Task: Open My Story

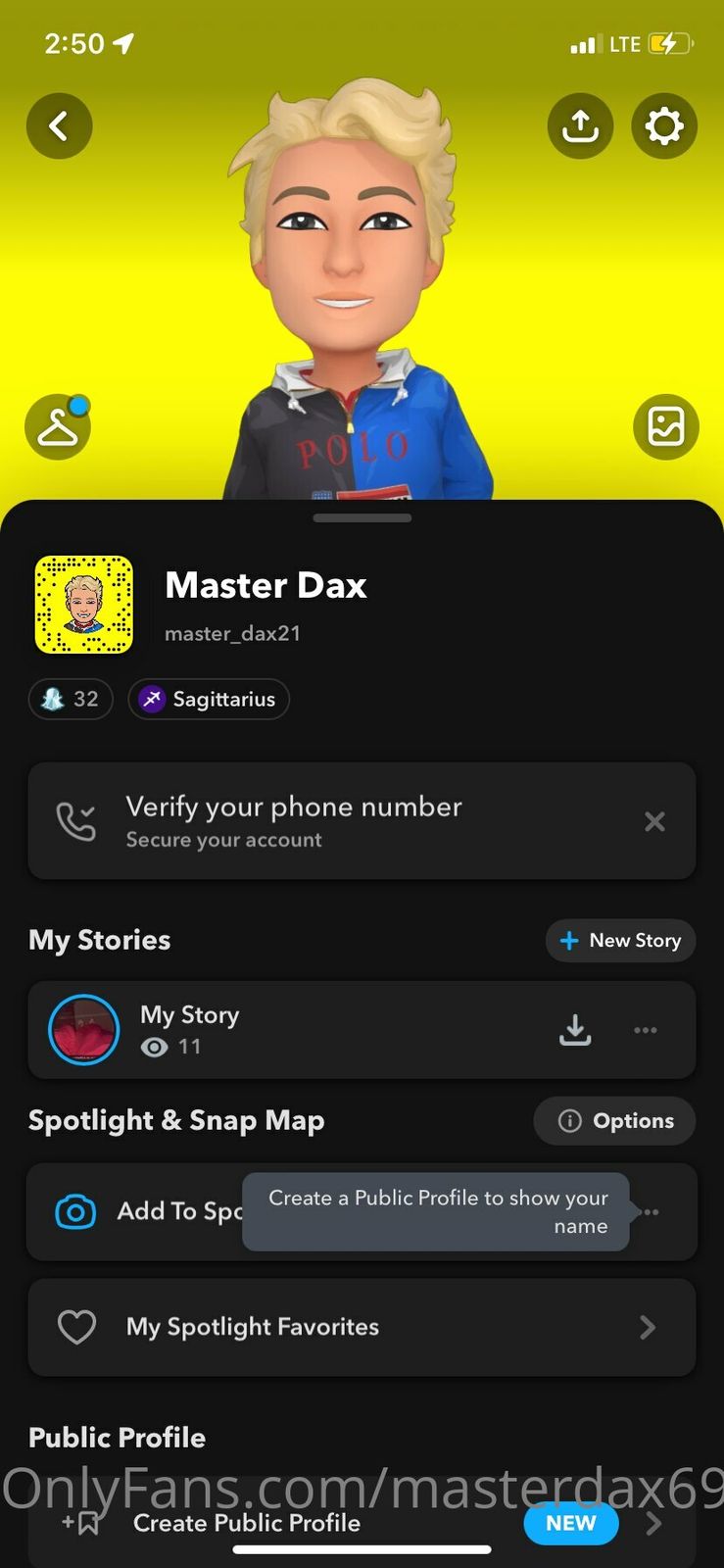Action: (190, 1029)
